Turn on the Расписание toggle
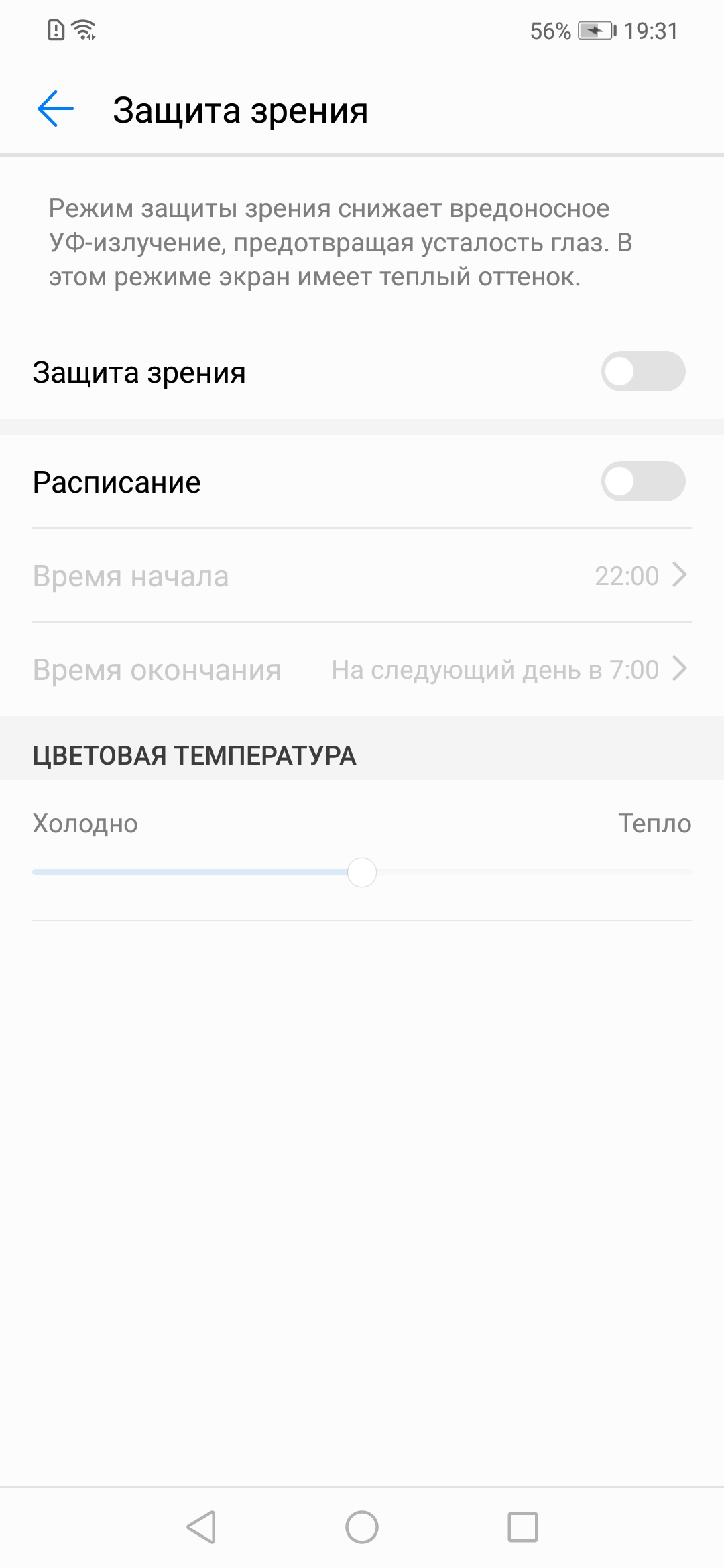This screenshot has width=724, height=1568. point(642,481)
